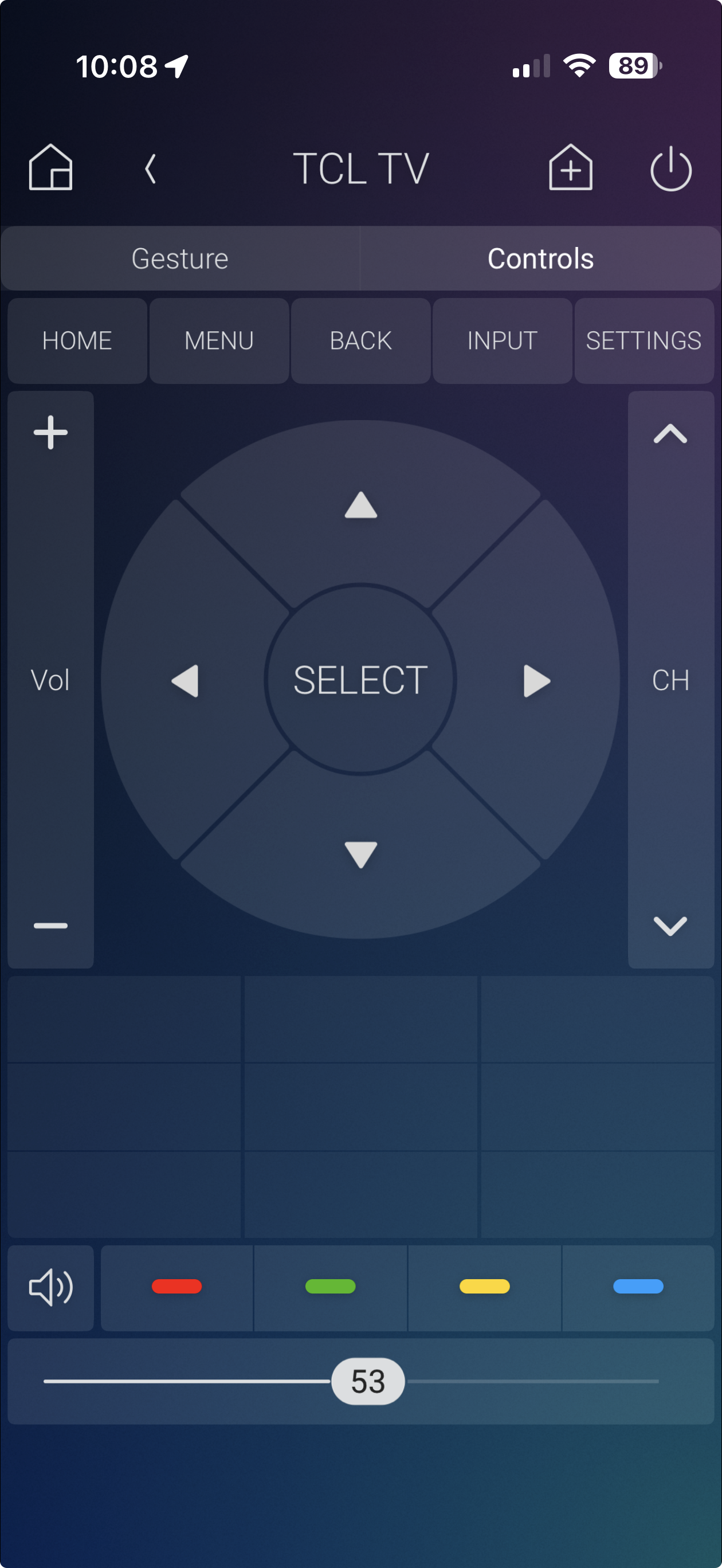Go to the home dashboard icon
Screen dimensions: 722x1568
50,167
